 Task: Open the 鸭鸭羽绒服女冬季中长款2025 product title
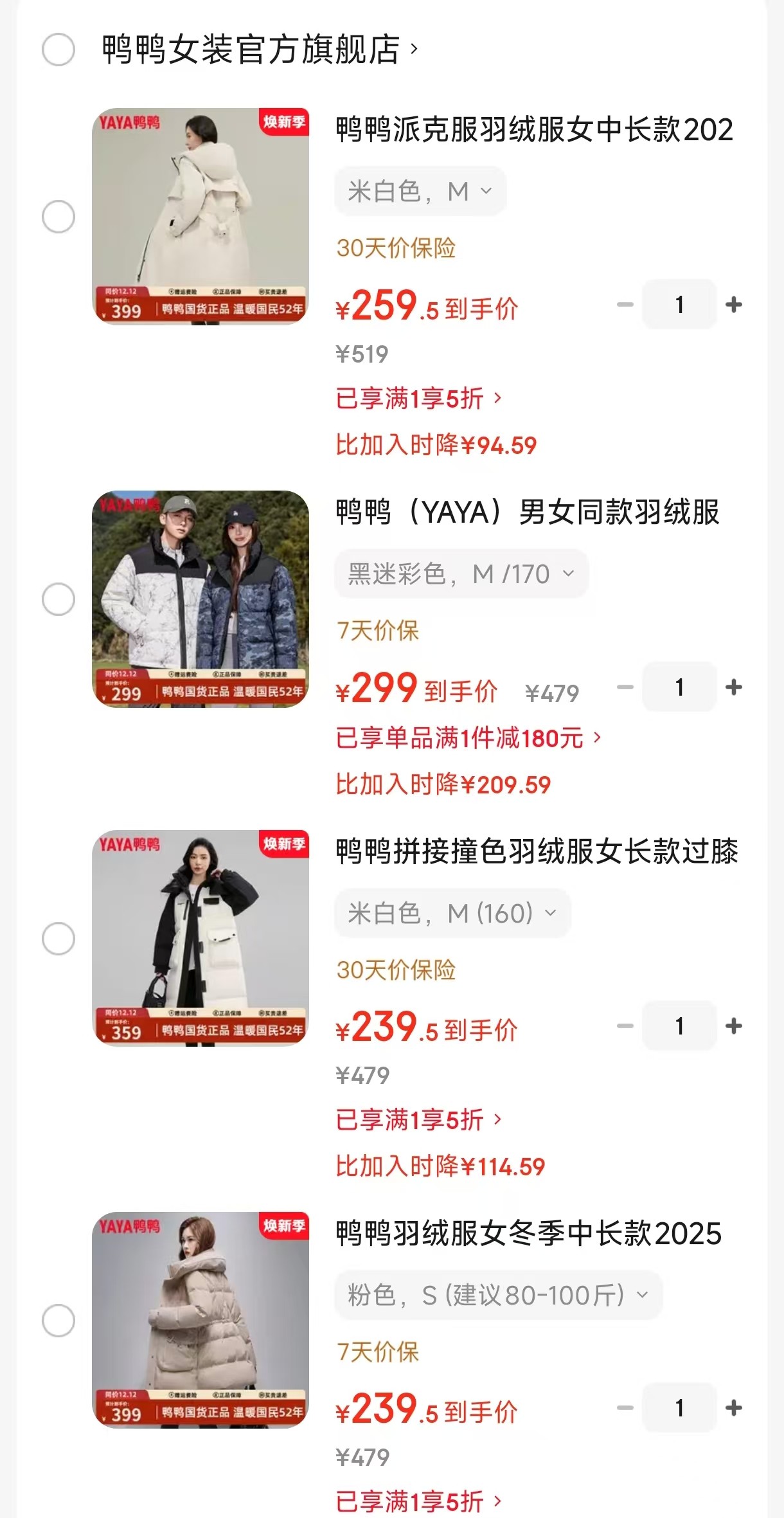pyautogui.click(x=528, y=1234)
